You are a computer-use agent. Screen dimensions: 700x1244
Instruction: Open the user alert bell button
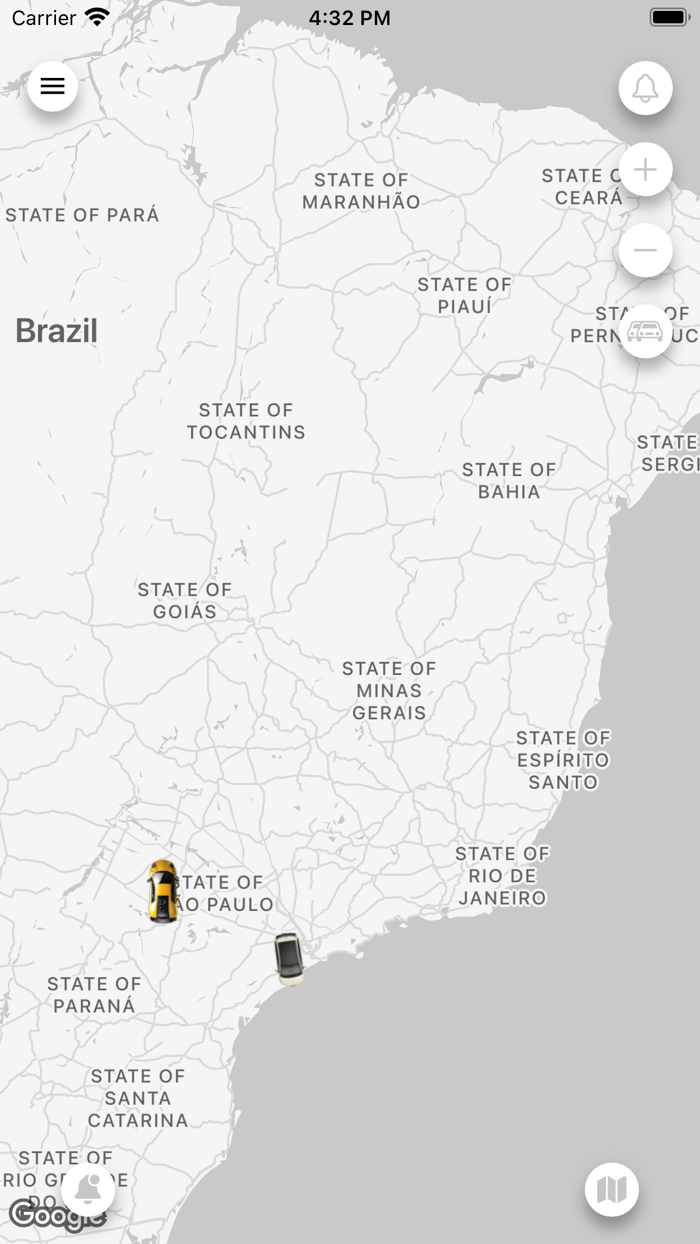pos(88,1190)
